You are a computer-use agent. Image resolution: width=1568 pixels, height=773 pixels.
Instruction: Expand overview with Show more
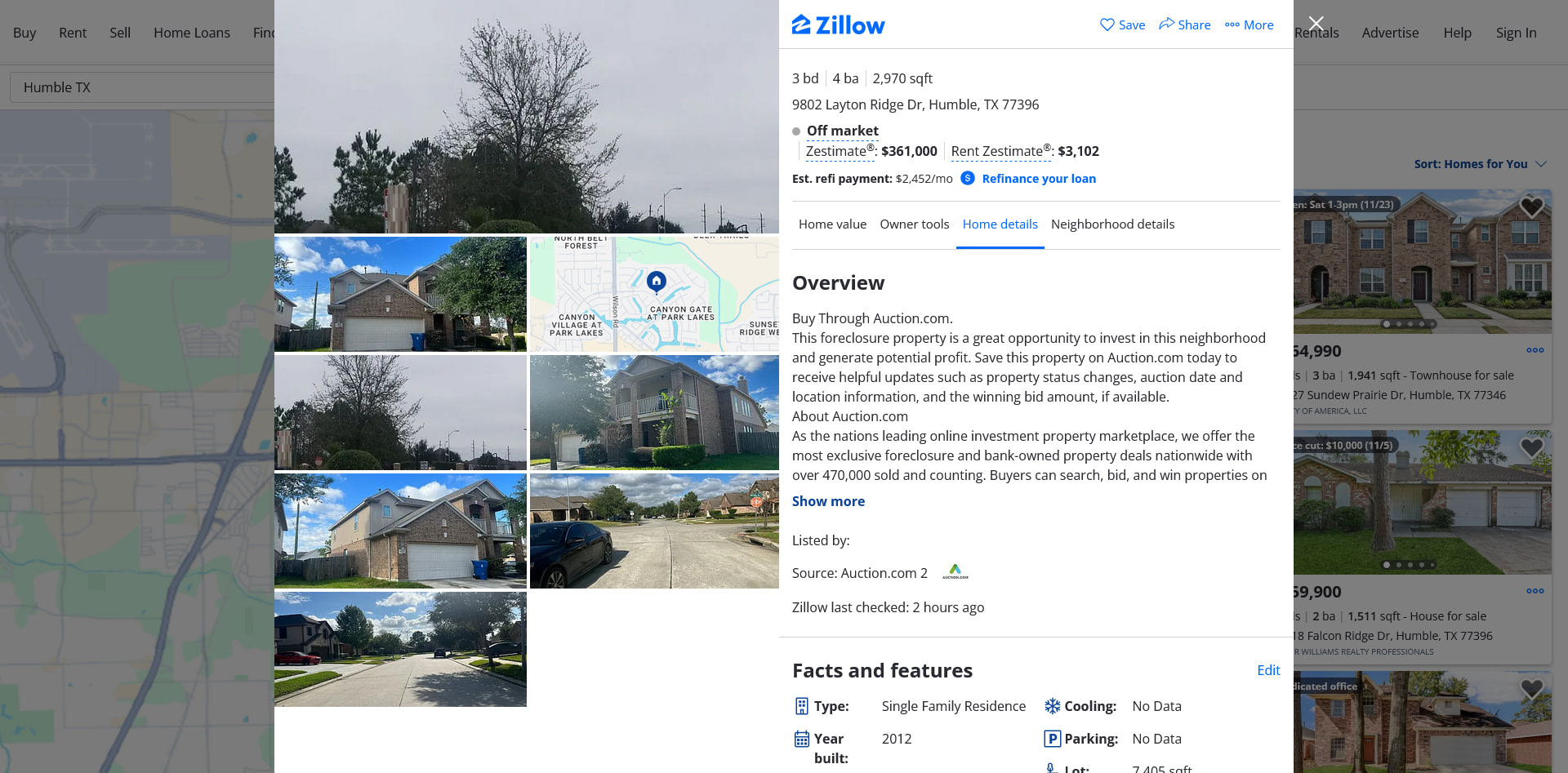pyautogui.click(x=828, y=501)
